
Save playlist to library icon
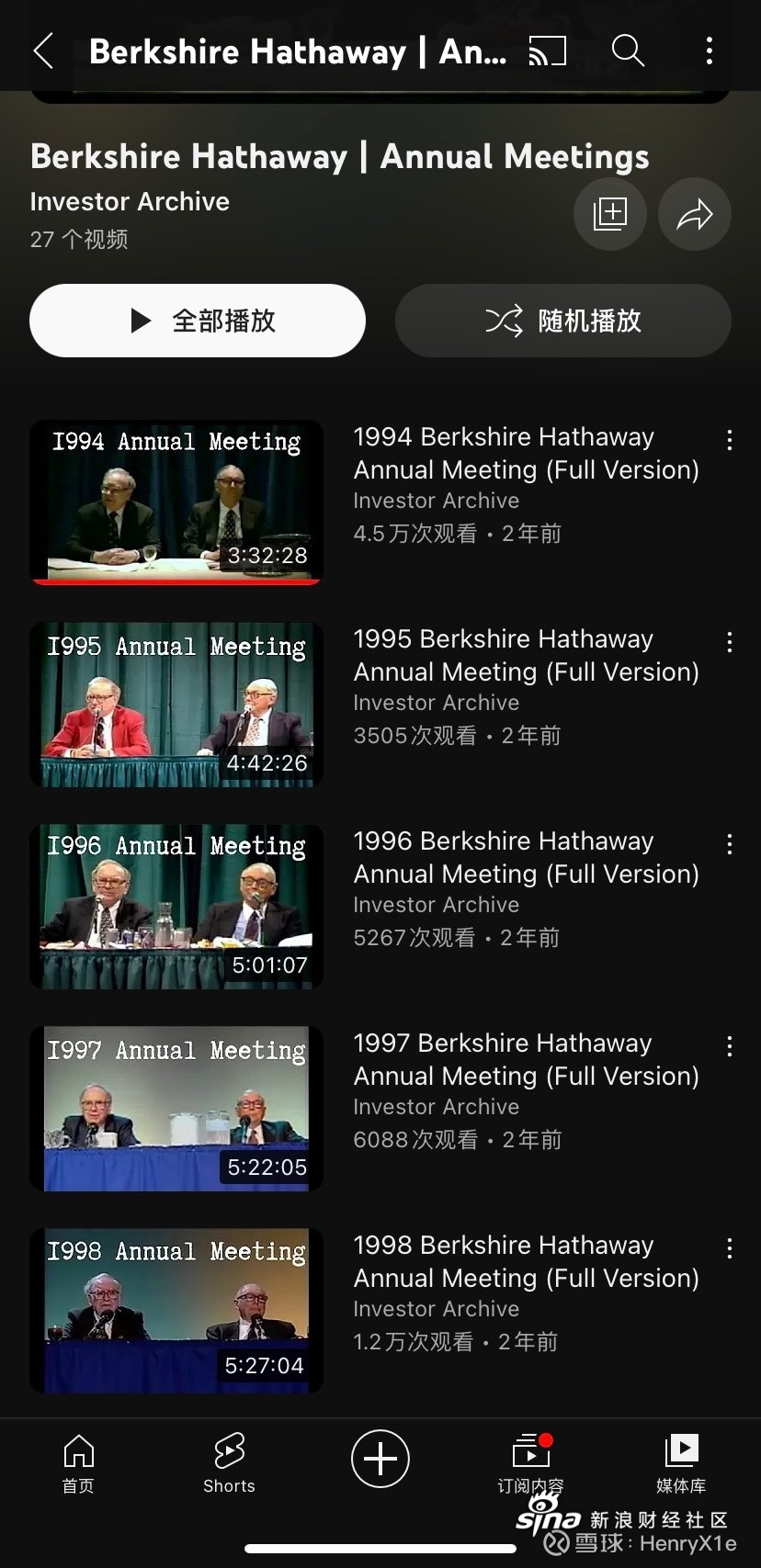[x=610, y=214]
